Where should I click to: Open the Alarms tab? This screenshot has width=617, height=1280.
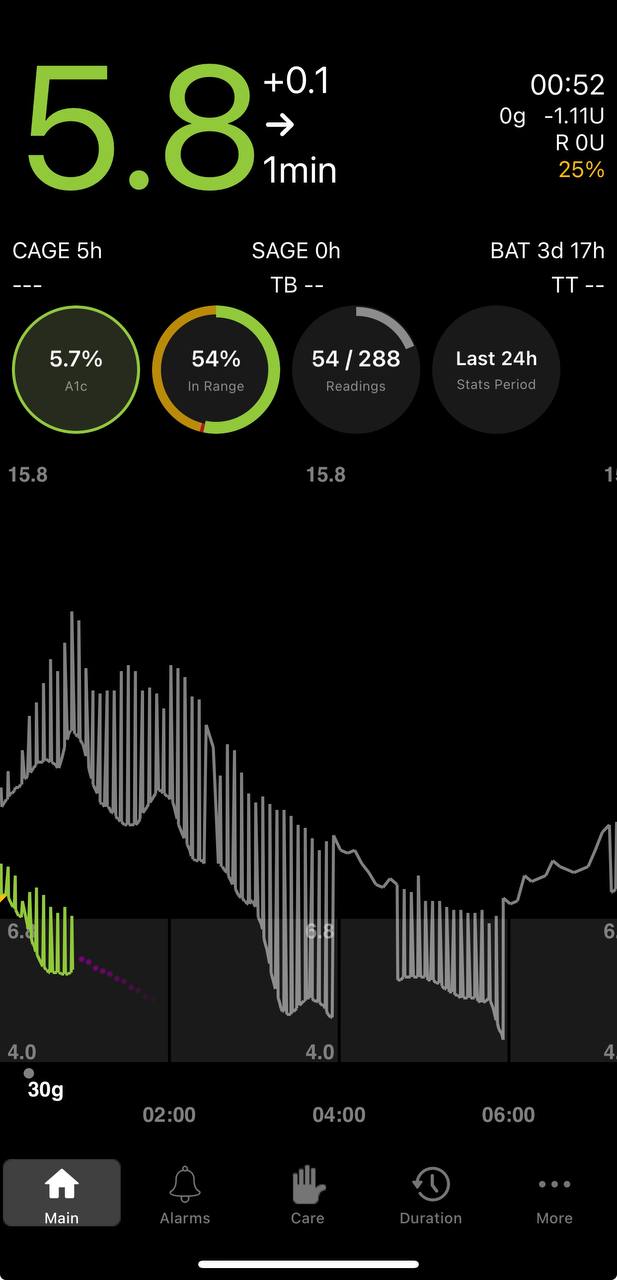click(x=185, y=1193)
